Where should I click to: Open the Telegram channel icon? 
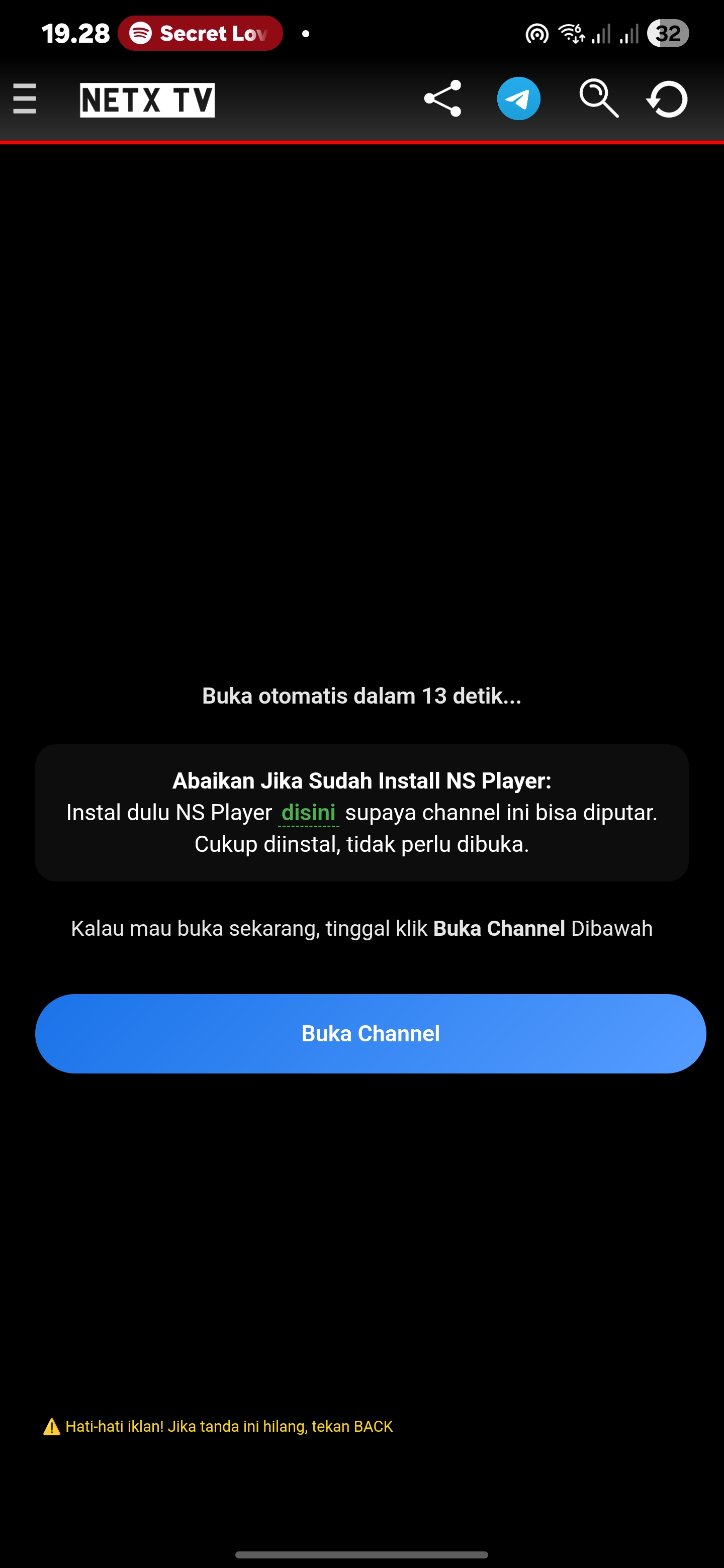(519, 99)
